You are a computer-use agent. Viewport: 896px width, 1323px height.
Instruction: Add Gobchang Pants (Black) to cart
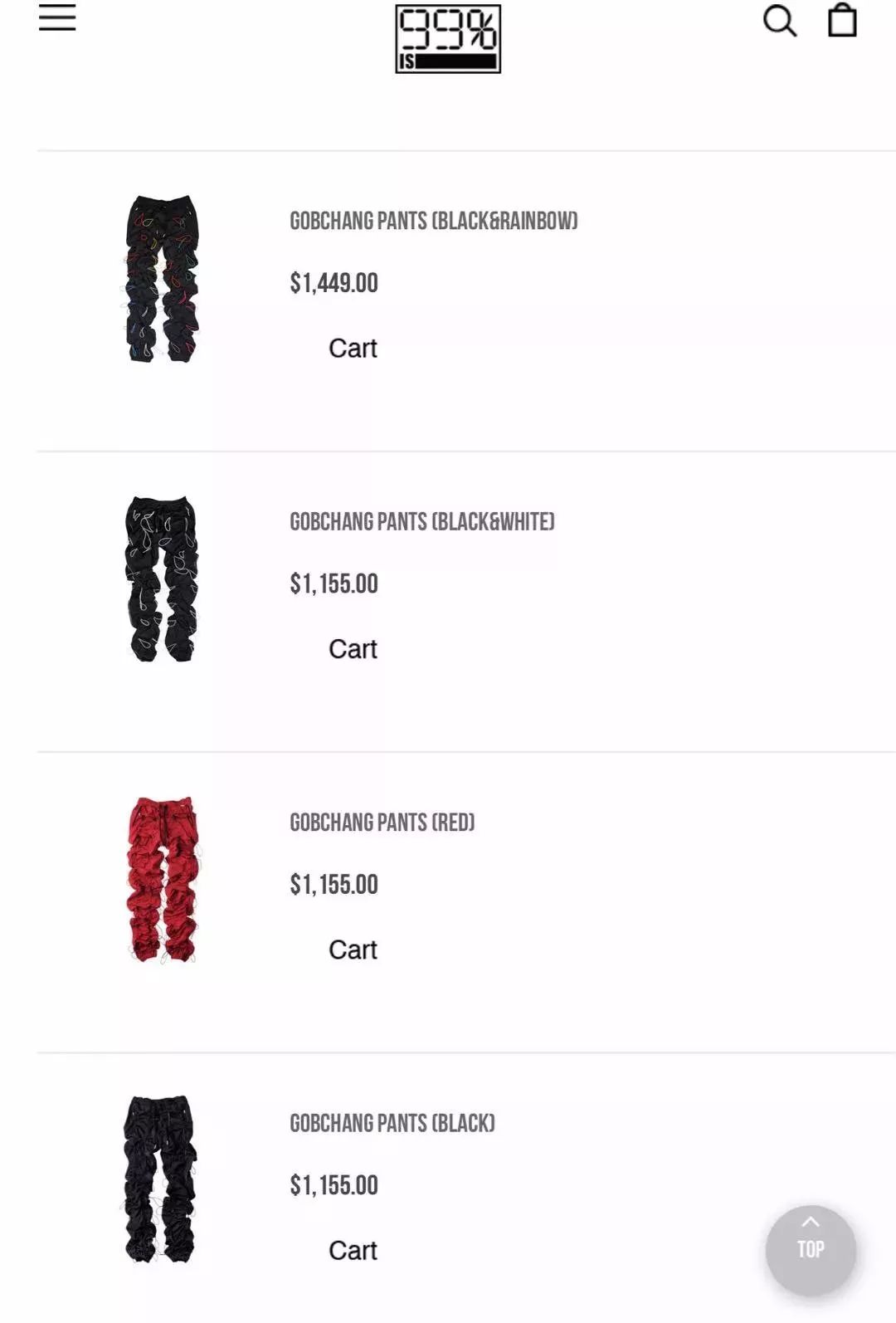(353, 1250)
